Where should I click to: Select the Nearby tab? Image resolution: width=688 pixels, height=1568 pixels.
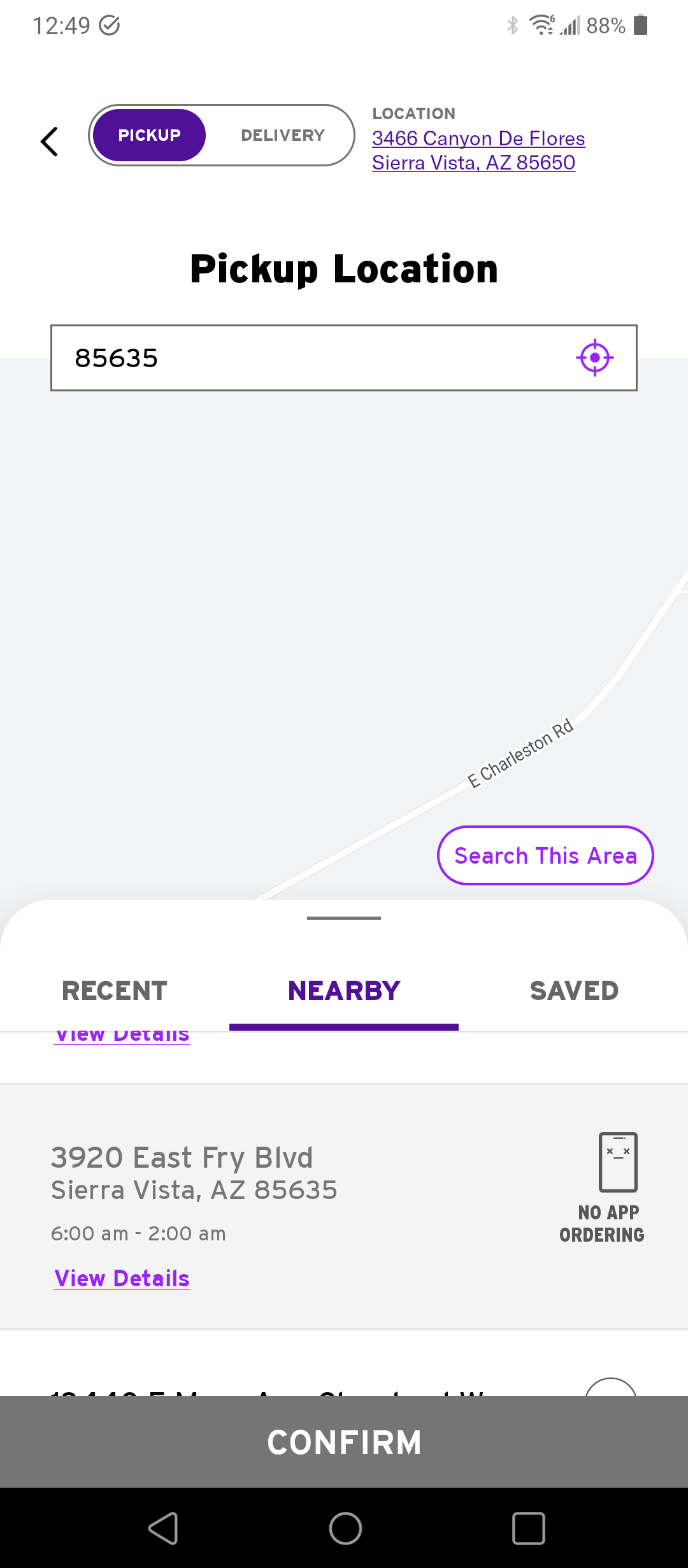(x=344, y=991)
